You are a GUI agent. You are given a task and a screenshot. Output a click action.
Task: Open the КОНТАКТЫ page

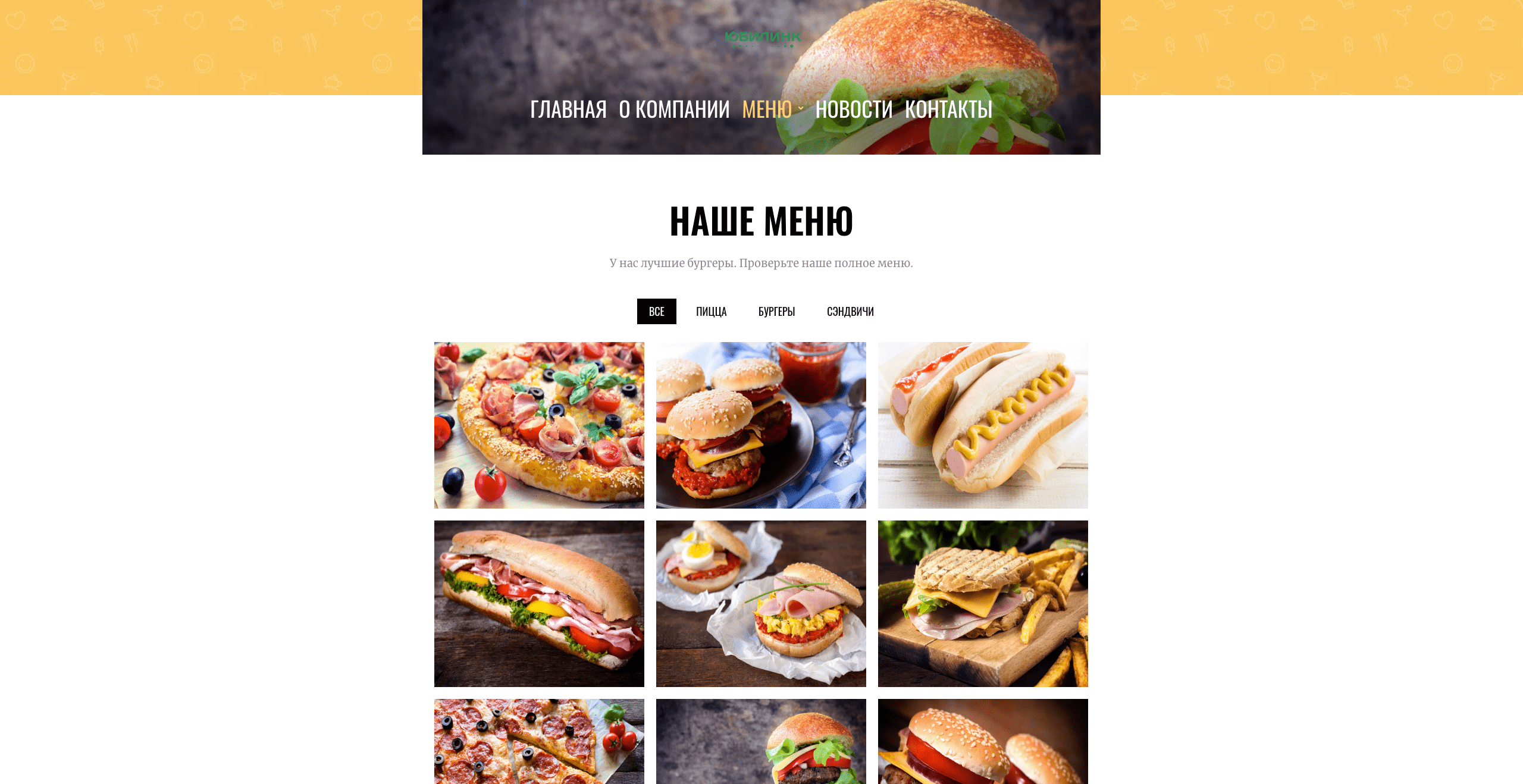[948, 109]
